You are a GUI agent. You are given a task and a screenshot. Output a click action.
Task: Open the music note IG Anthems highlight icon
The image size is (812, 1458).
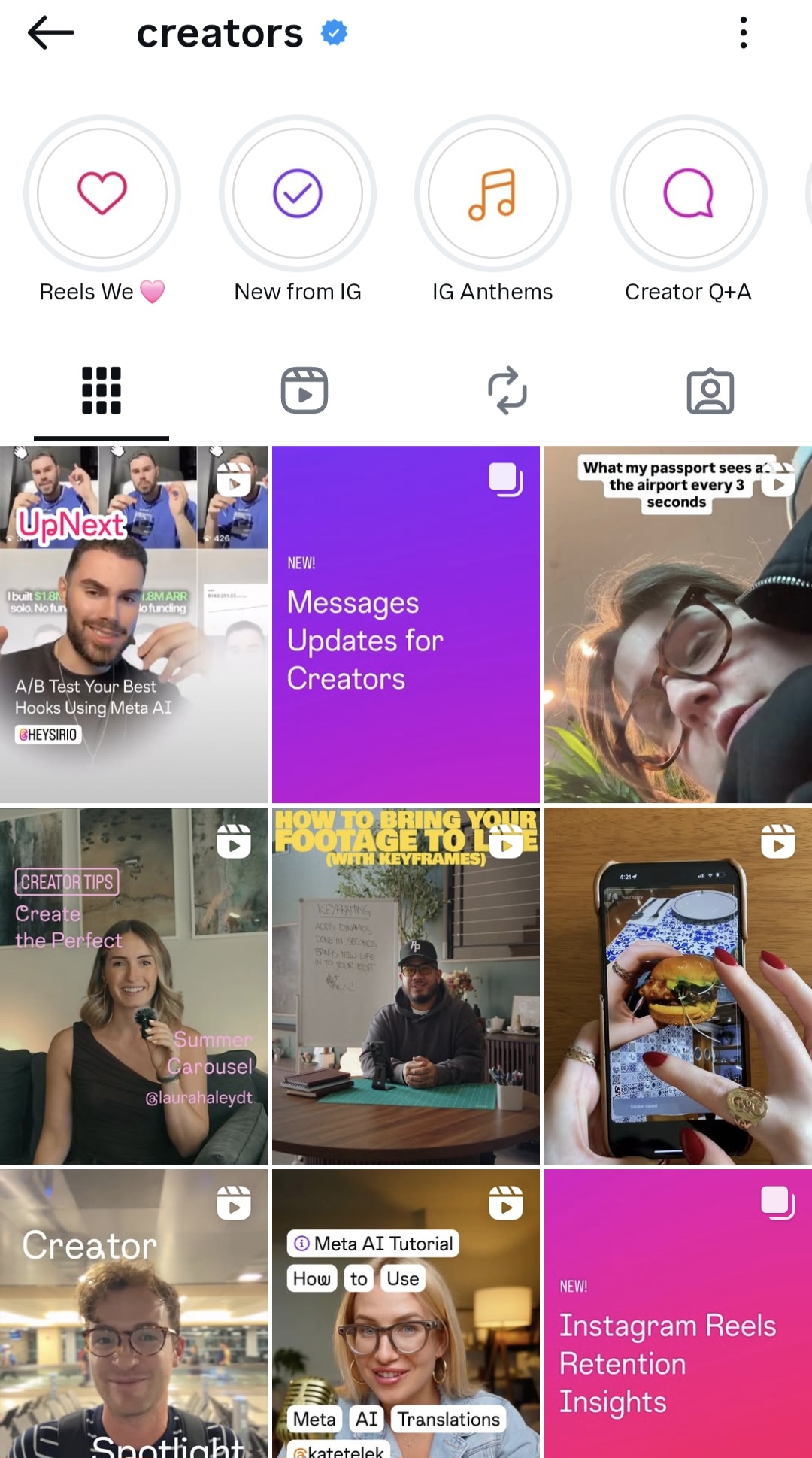[x=492, y=194]
